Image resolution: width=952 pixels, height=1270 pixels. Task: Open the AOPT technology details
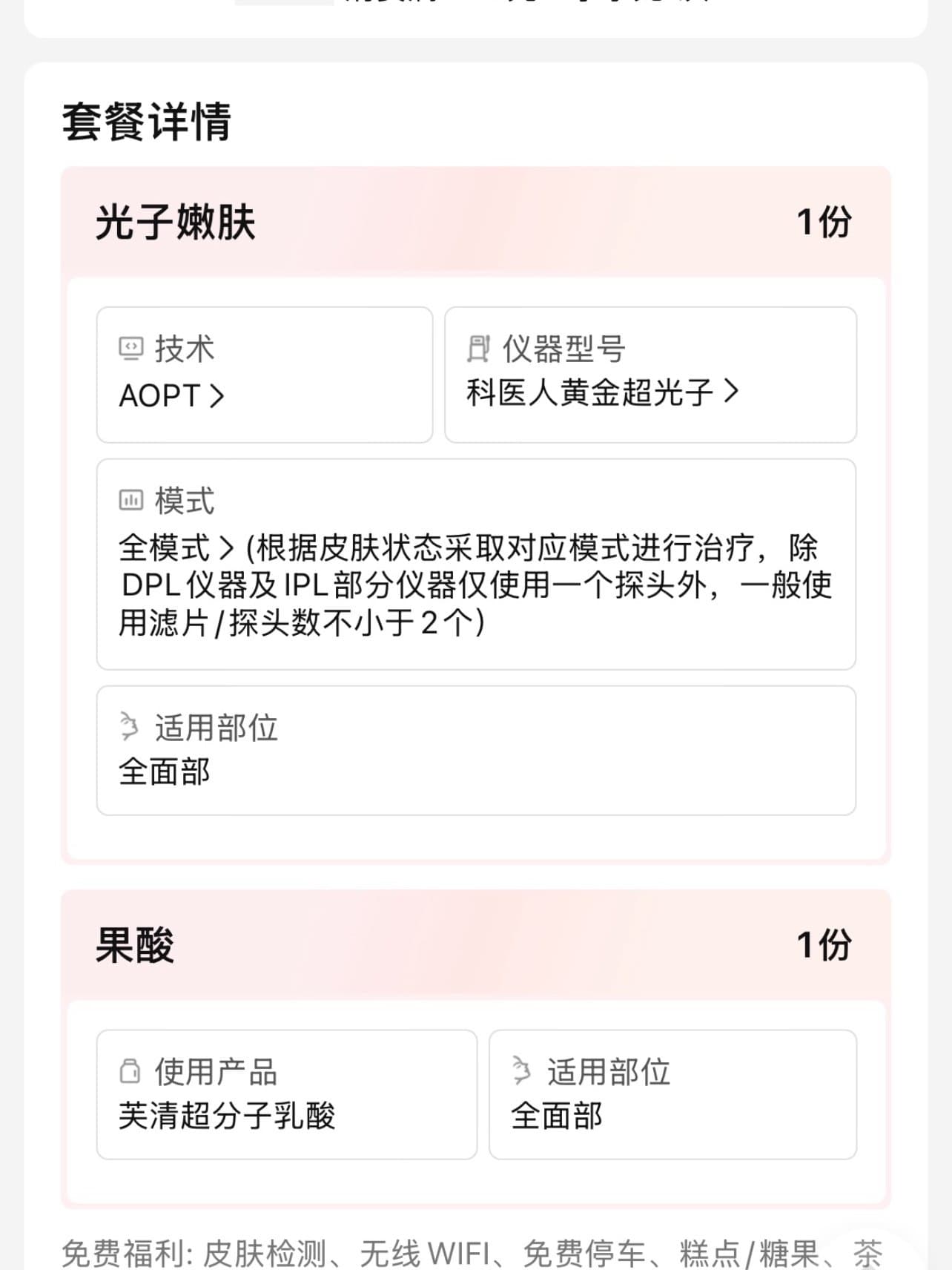pos(172,395)
